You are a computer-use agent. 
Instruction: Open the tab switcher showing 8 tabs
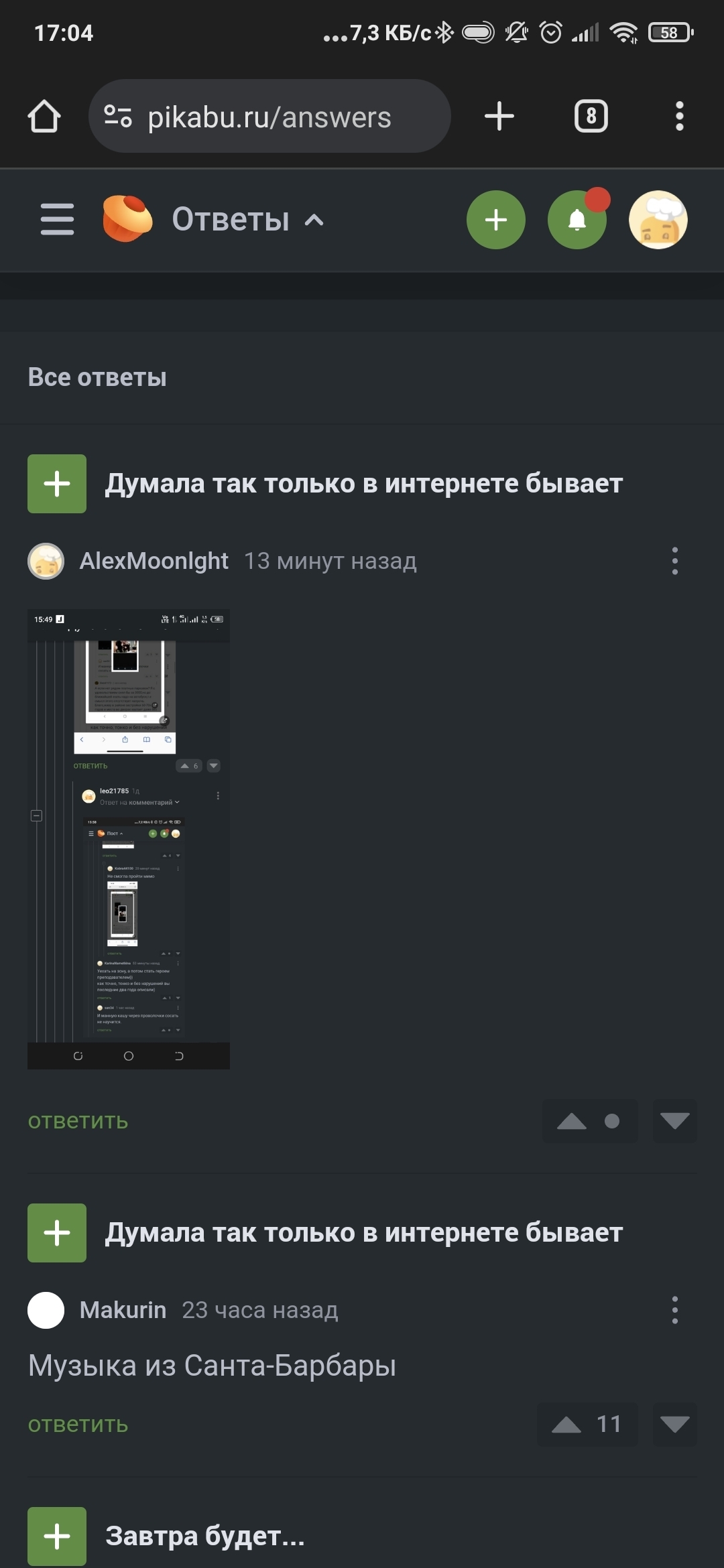click(x=591, y=117)
